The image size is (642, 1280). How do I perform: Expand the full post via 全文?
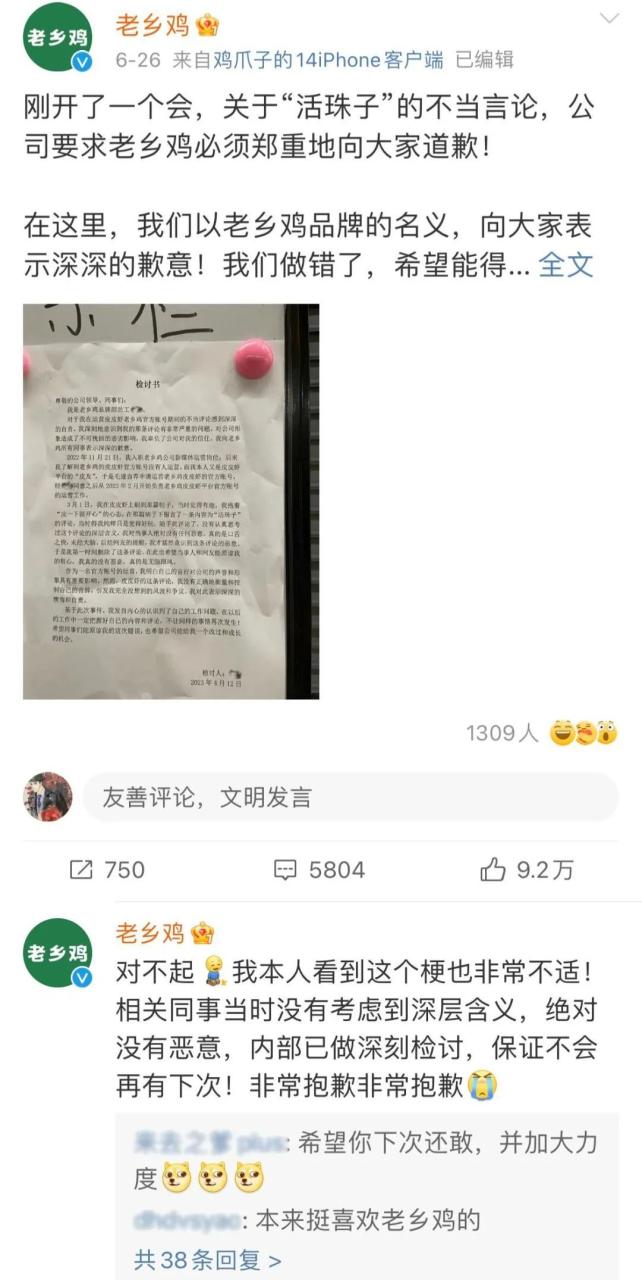click(x=565, y=264)
